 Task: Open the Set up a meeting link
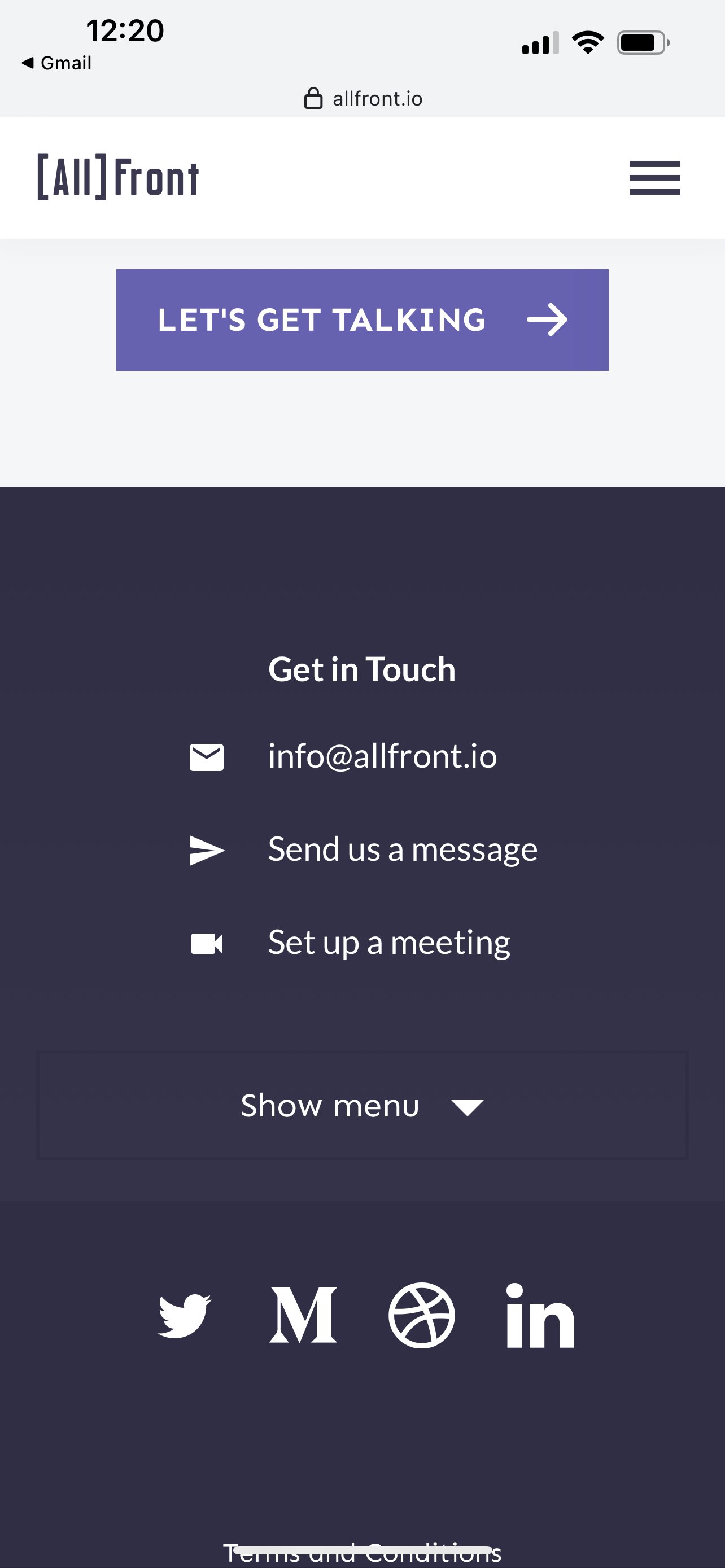389,943
